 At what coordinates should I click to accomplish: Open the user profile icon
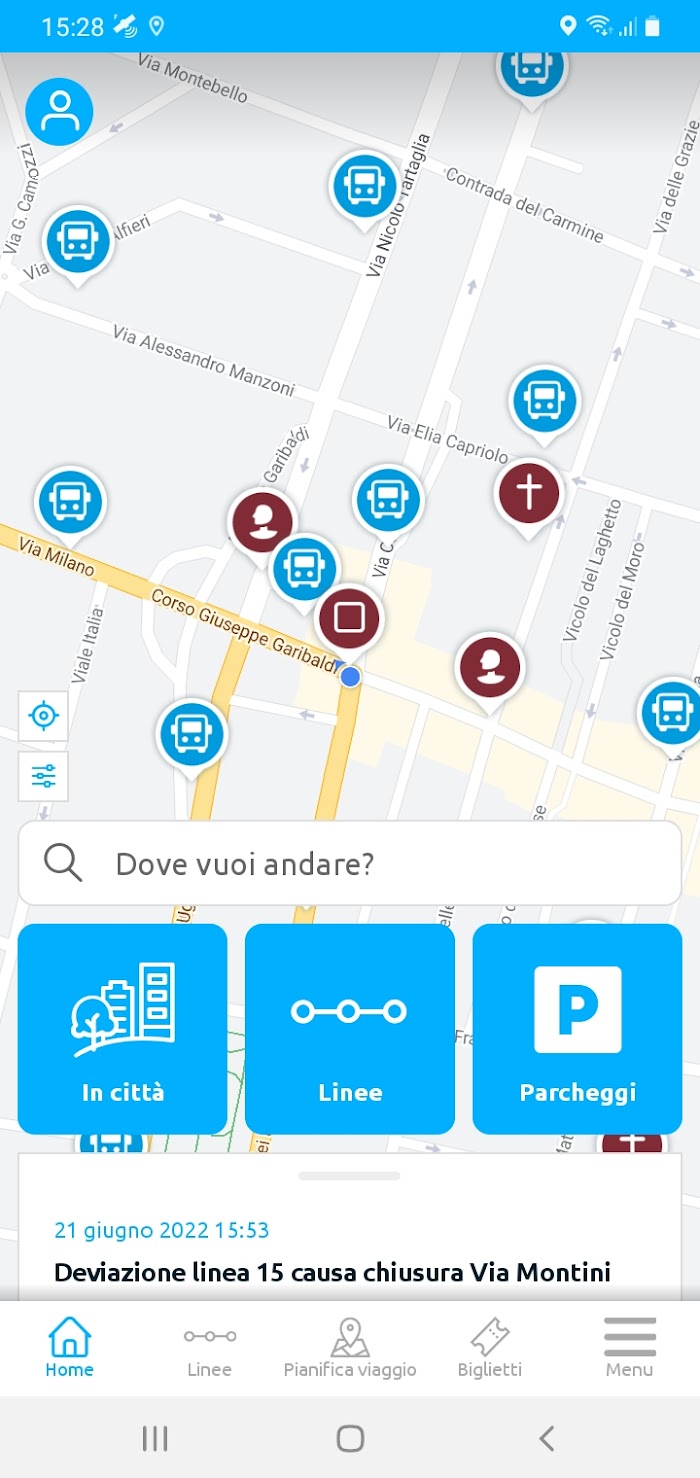59,111
